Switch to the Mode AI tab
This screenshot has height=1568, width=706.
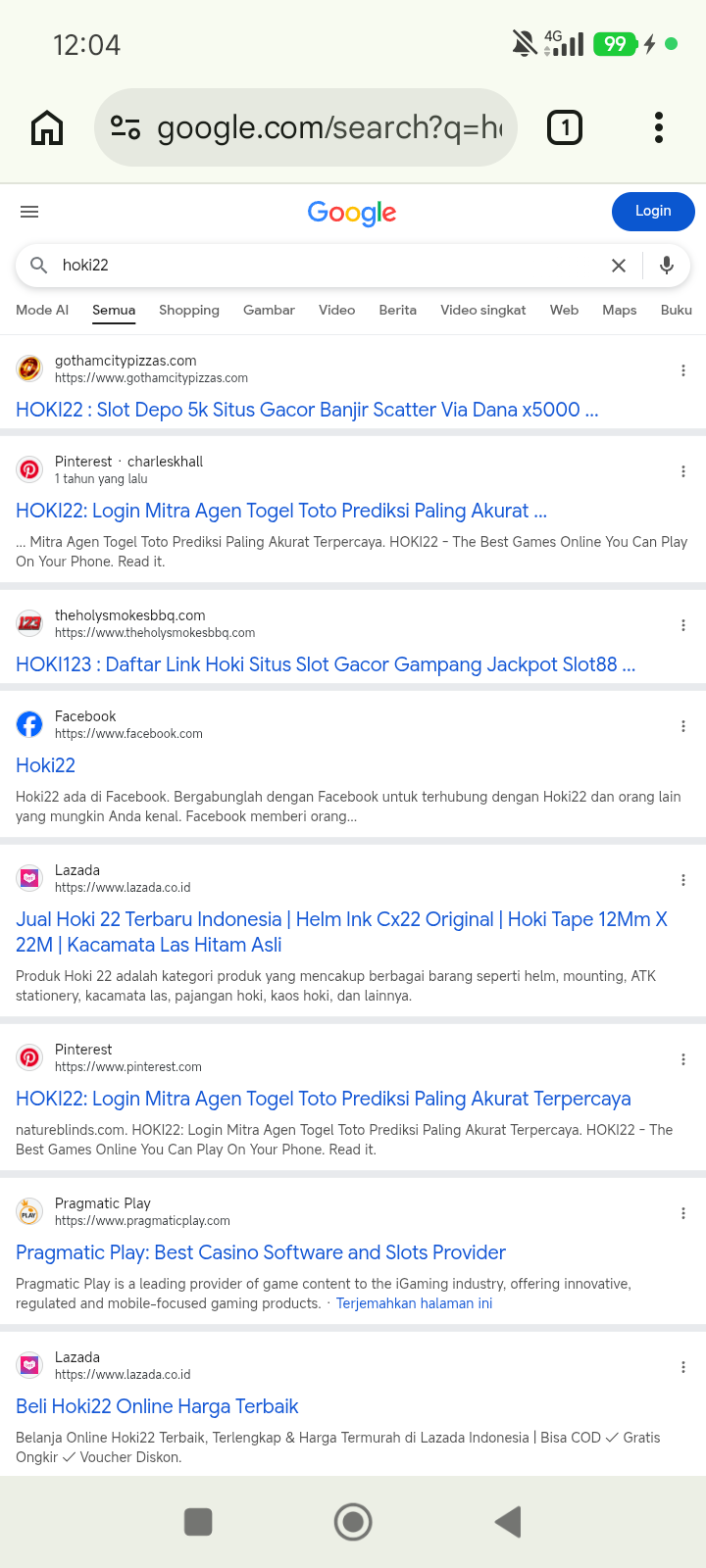coord(42,310)
